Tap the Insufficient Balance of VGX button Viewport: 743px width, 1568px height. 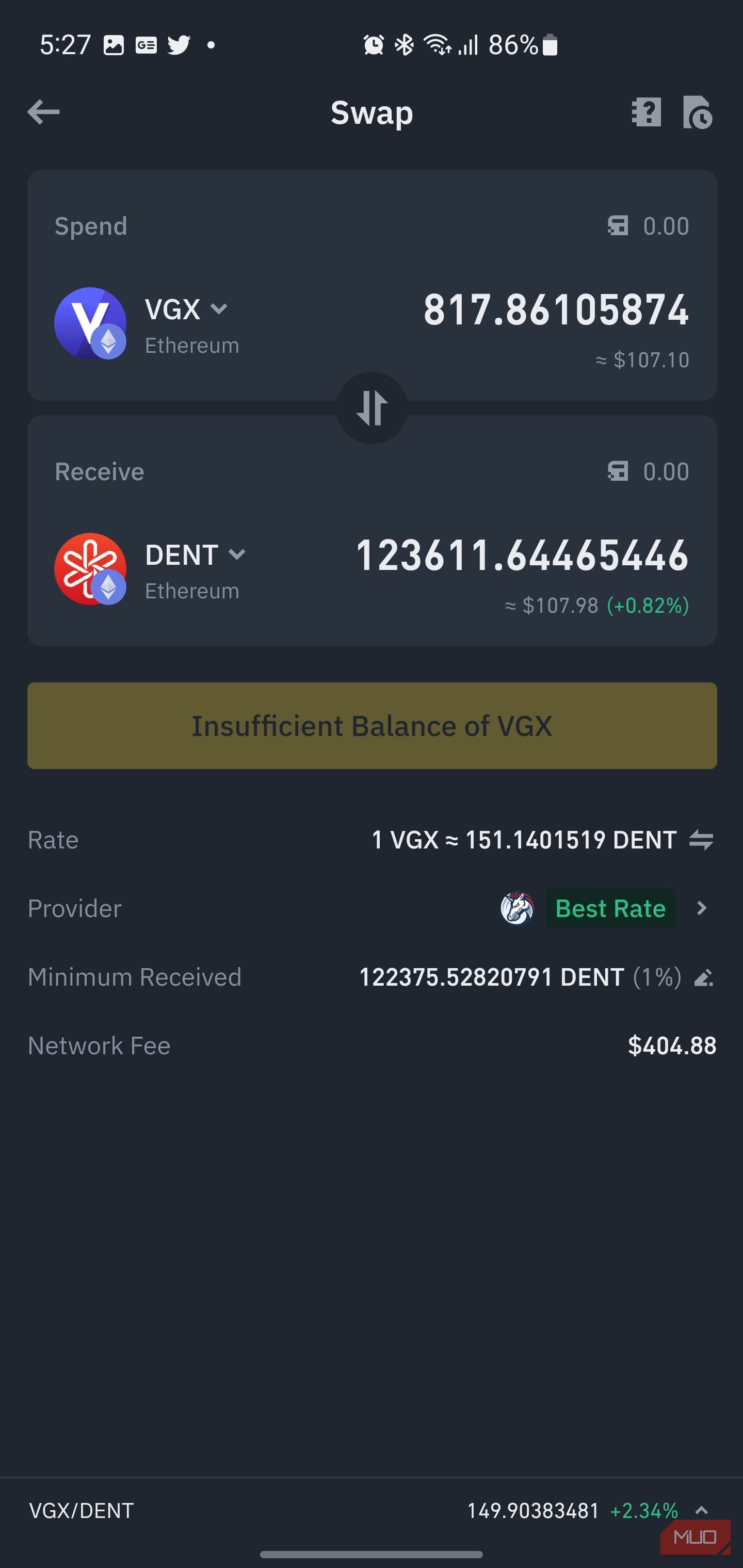[x=372, y=725]
